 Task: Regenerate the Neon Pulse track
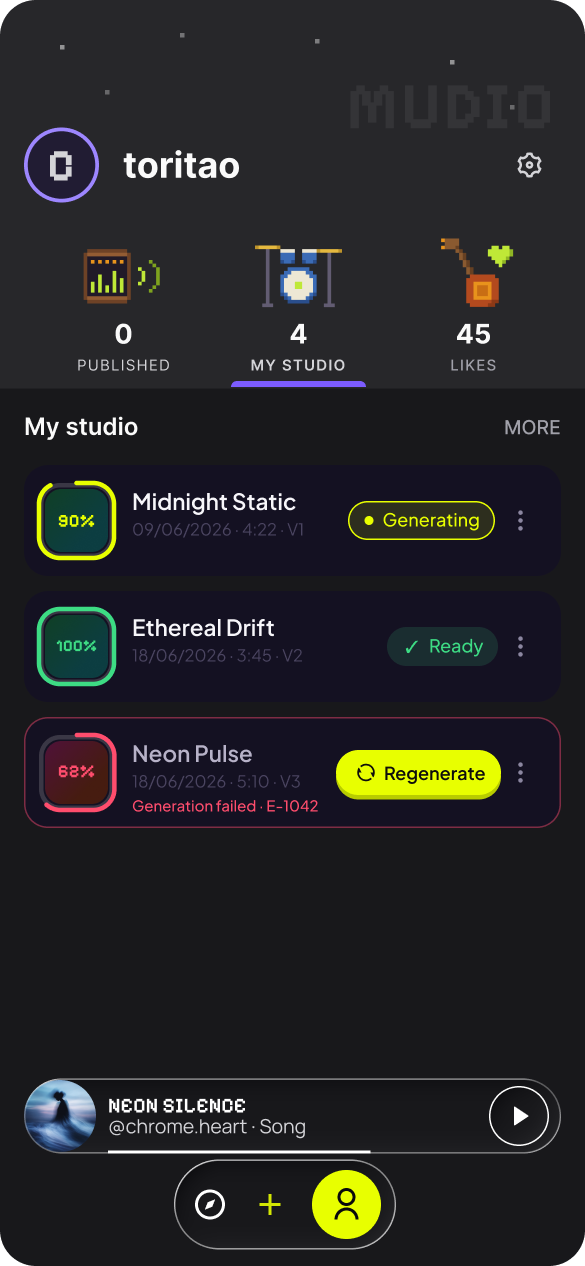point(418,773)
